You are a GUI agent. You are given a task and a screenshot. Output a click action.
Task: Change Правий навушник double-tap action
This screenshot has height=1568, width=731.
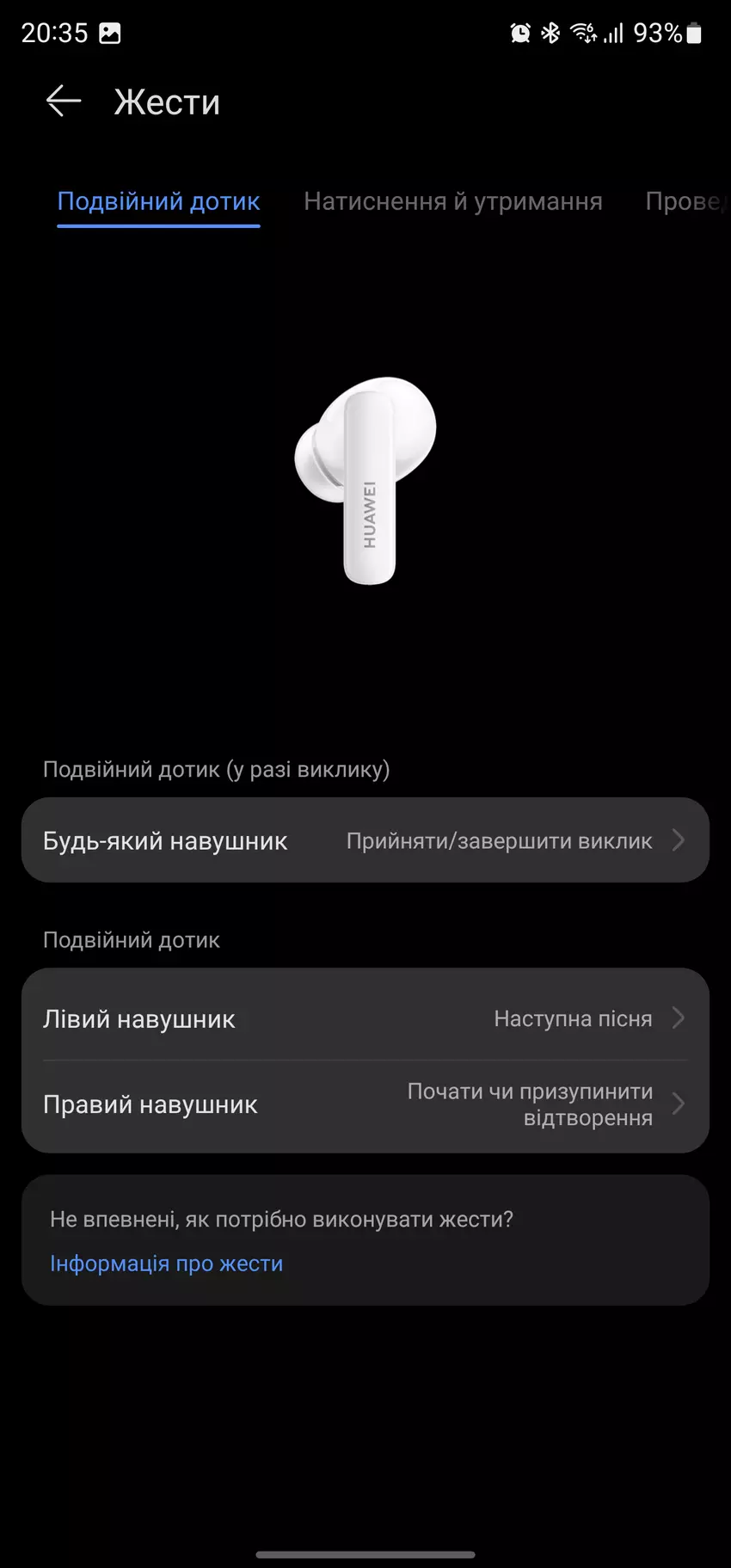pos(365,1104)
